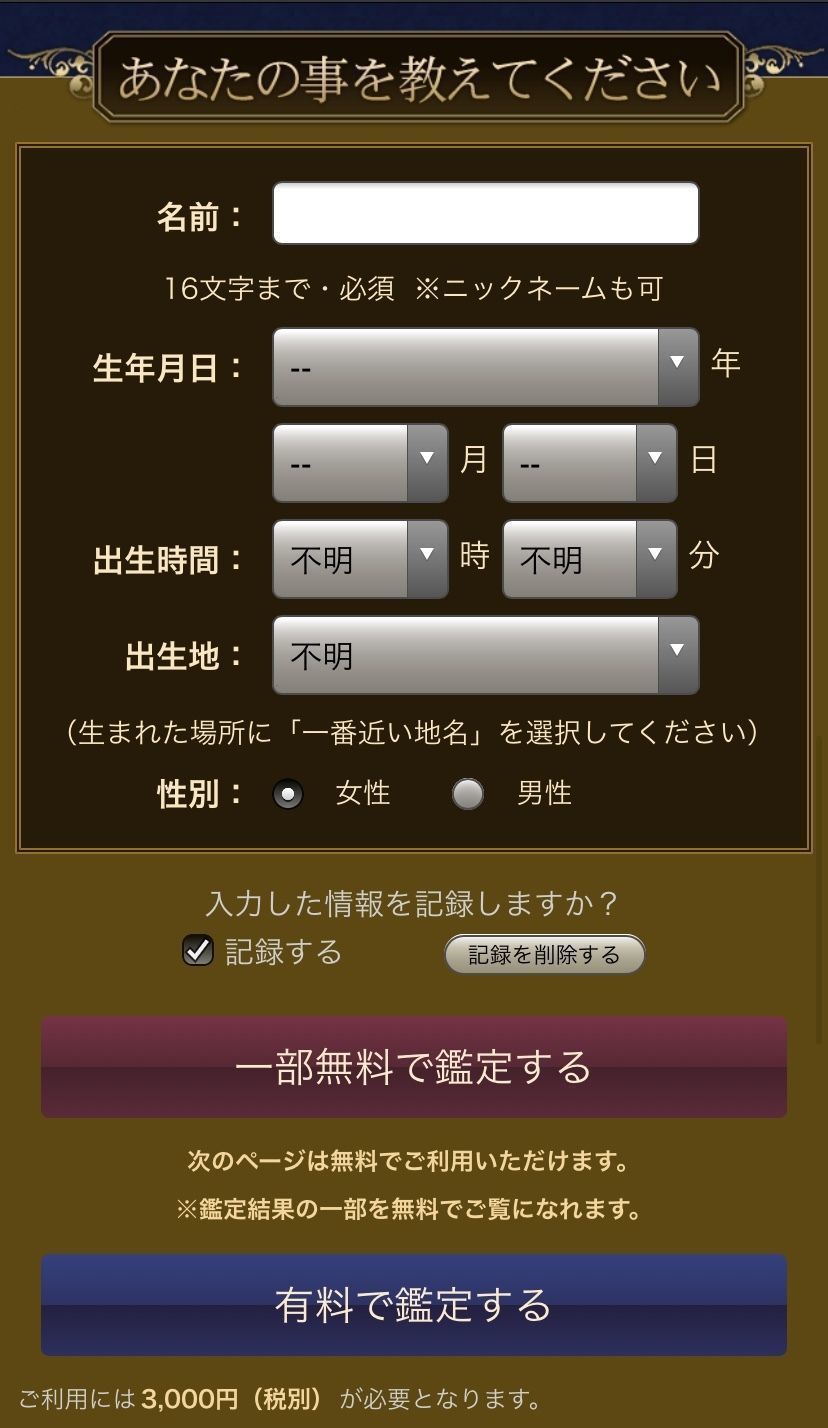Choose 有料で鑑定する paid reading
This screenshot has width=828, height=1428.
[x=413, y=1304]
